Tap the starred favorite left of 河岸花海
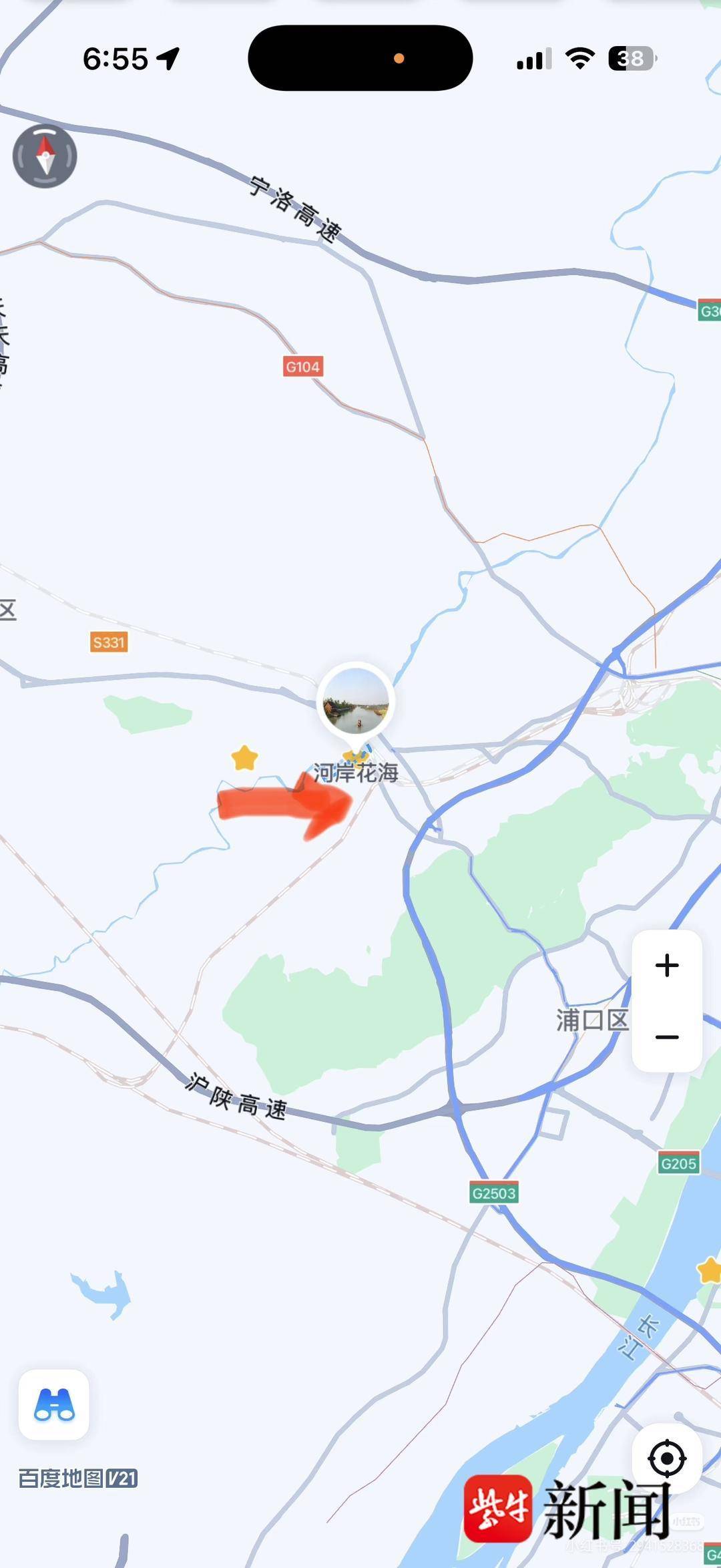 (244, 758)
